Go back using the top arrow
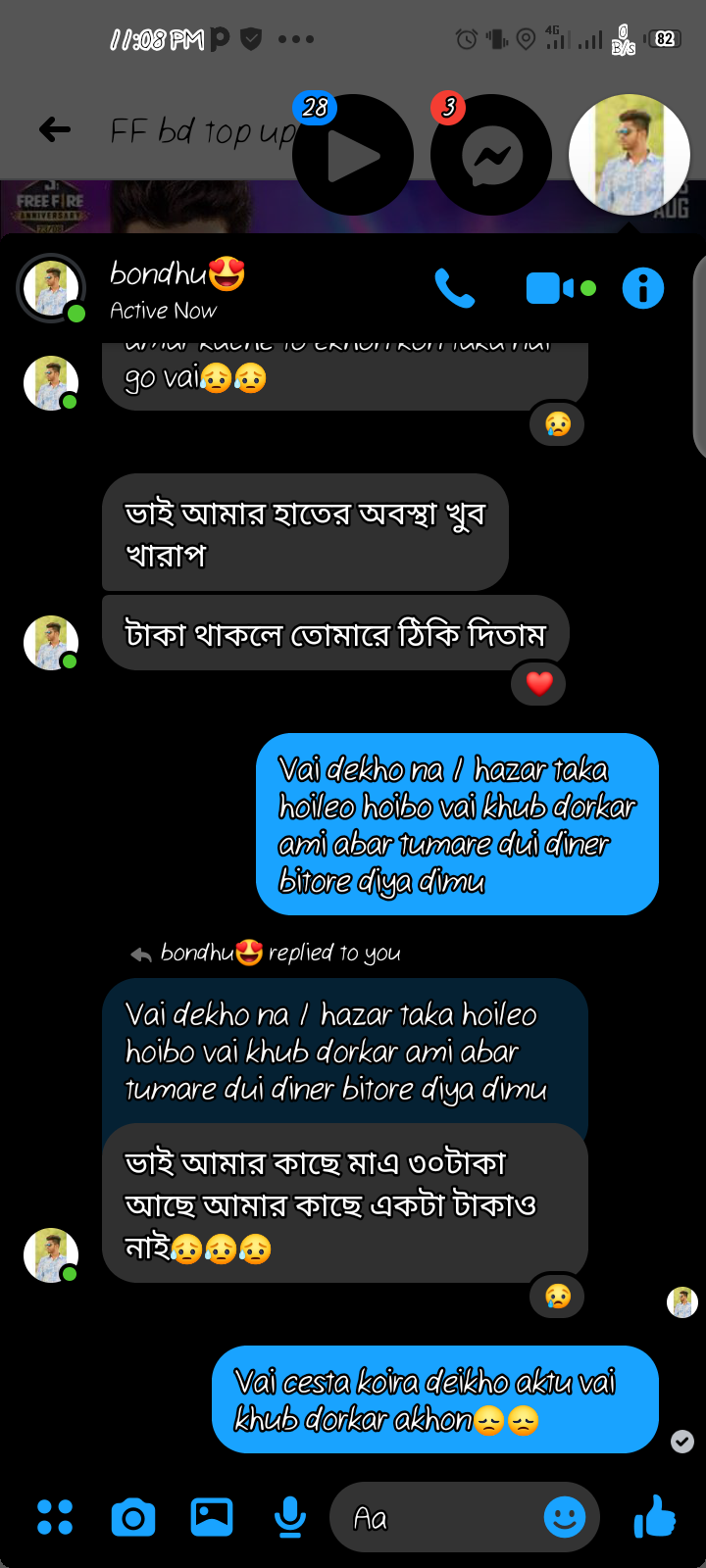The image size is (706, 1568). click(55, 128)
